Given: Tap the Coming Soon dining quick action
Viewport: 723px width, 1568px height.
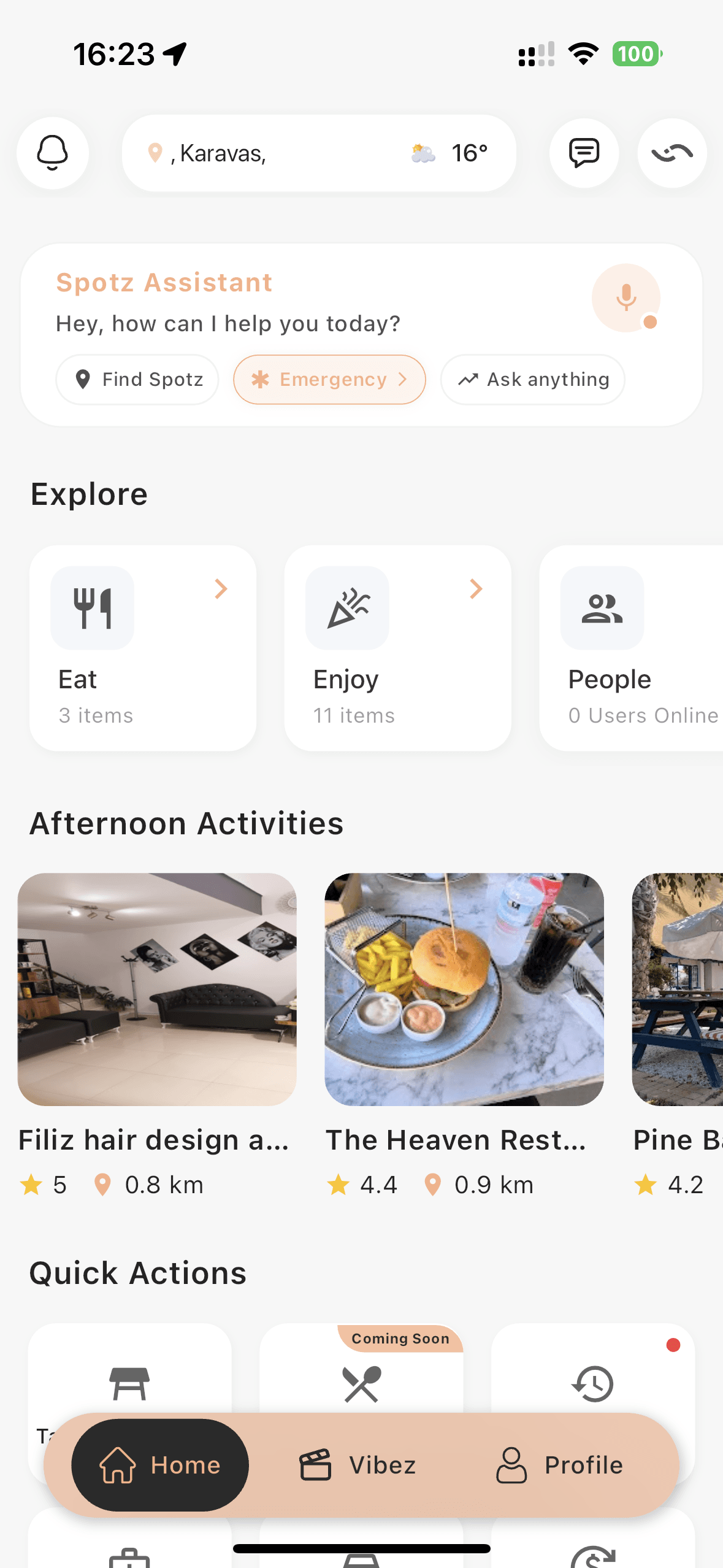Looking at the screenshot, I should tap(361, 1383).
